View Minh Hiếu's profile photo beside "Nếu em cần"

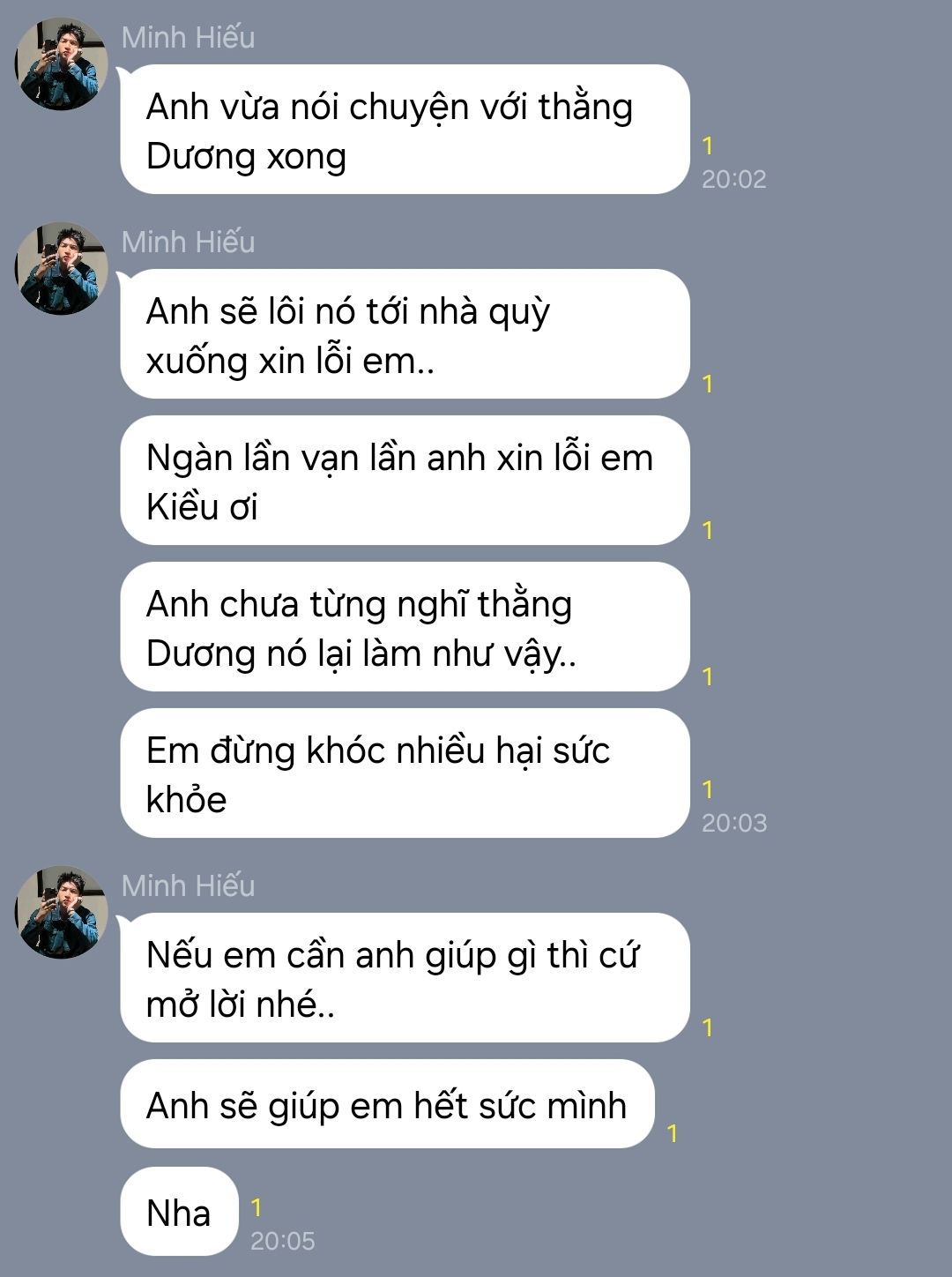click(x=61, y=912)
